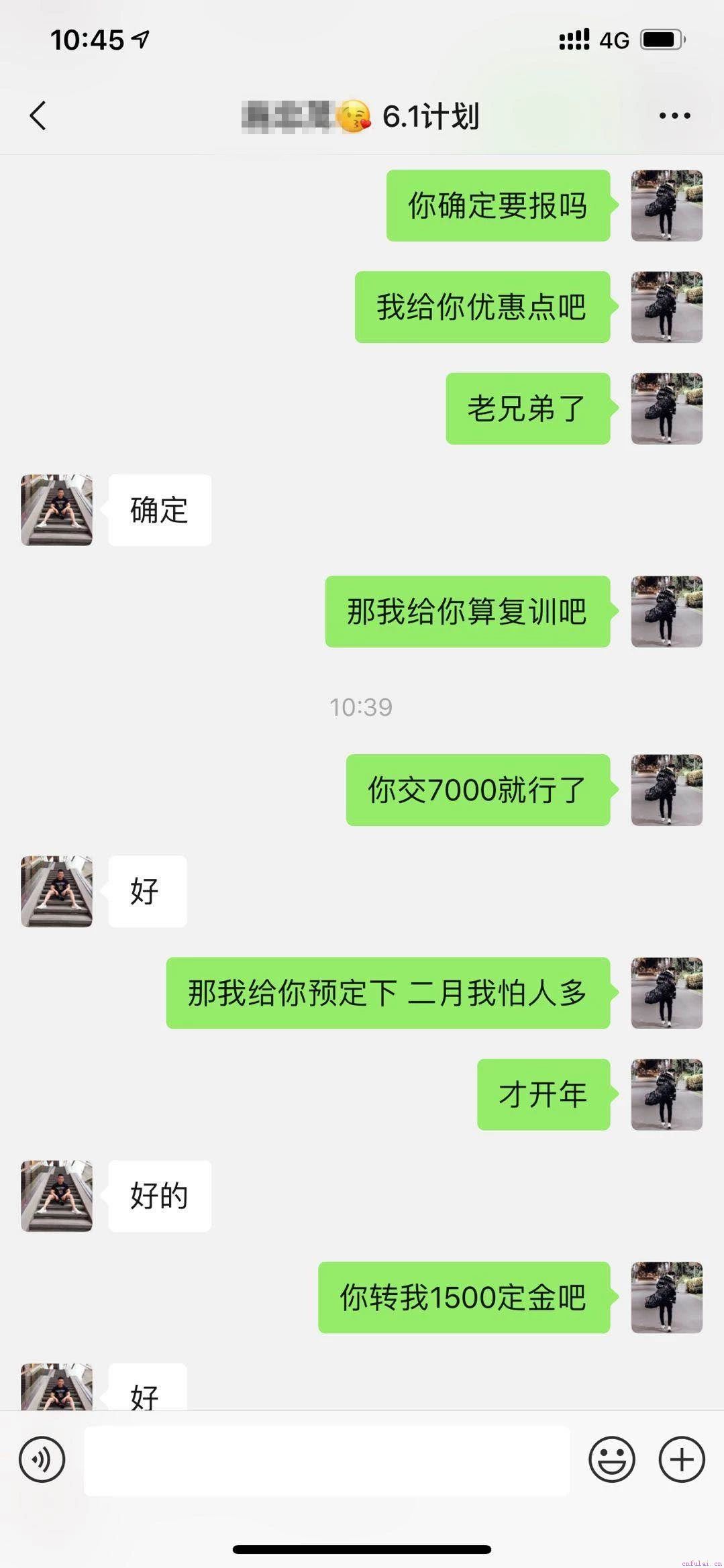The width and height of the screenshot is (724, 1568).
Task: Go back to the chat list
Action: (x=38, y=115)
